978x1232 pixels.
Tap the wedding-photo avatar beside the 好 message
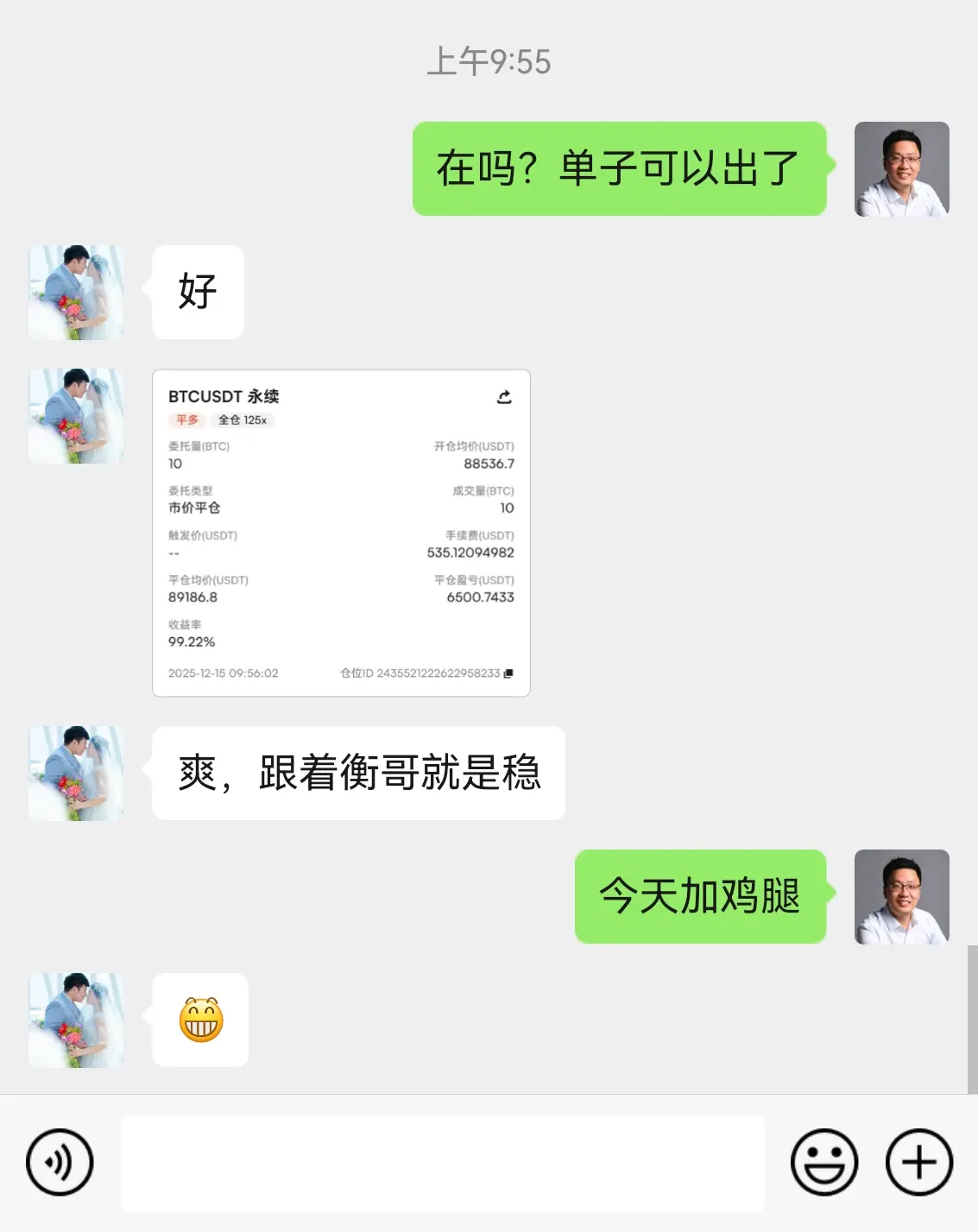coord(76,293)
